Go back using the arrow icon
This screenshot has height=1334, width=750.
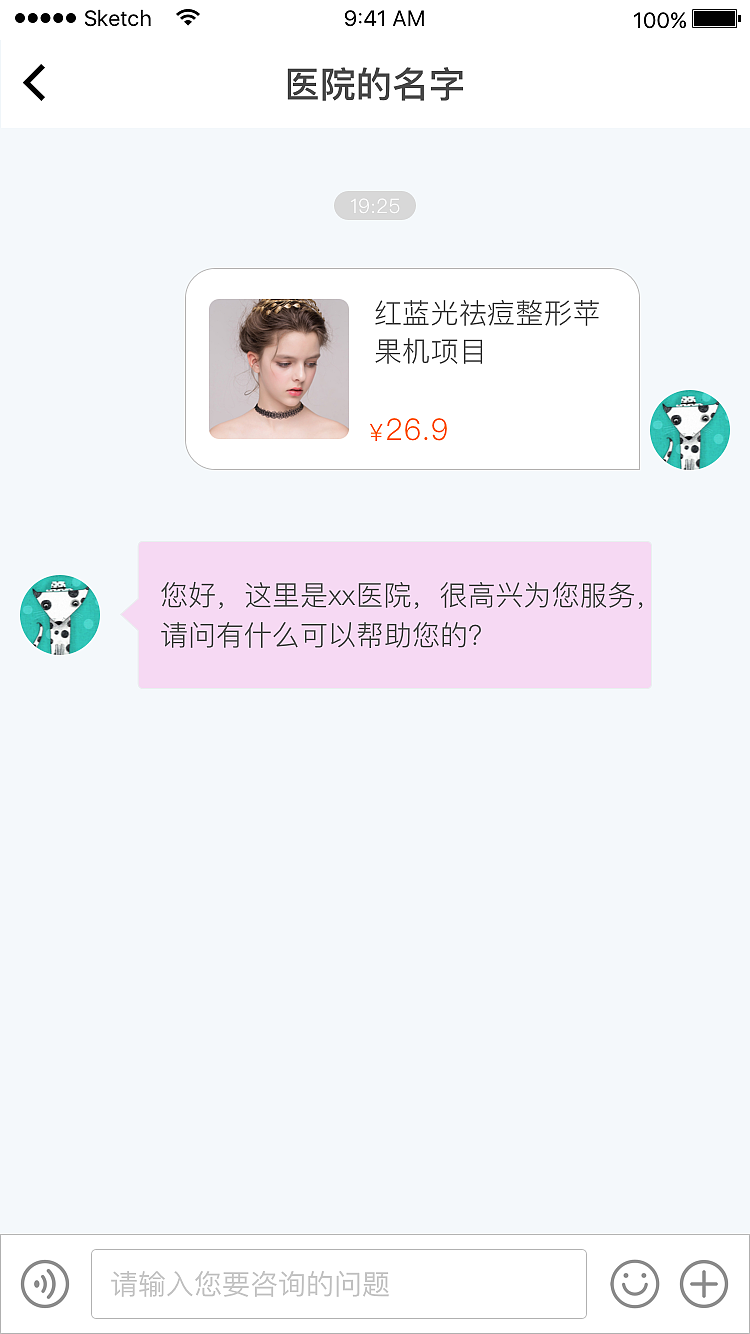coord(35,83)
